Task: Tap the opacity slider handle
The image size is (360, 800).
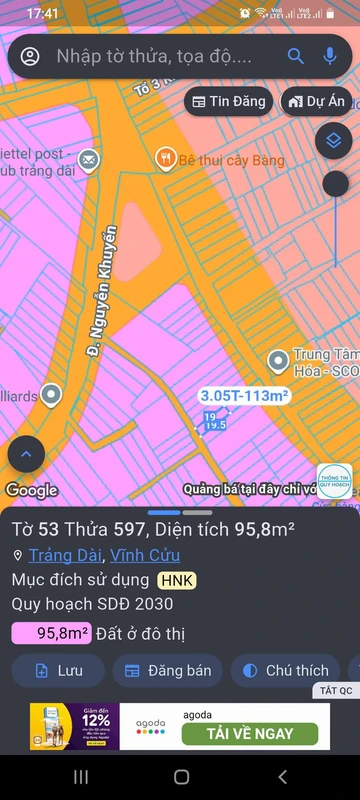Action: pyautogui.click(x=336, y=184)
